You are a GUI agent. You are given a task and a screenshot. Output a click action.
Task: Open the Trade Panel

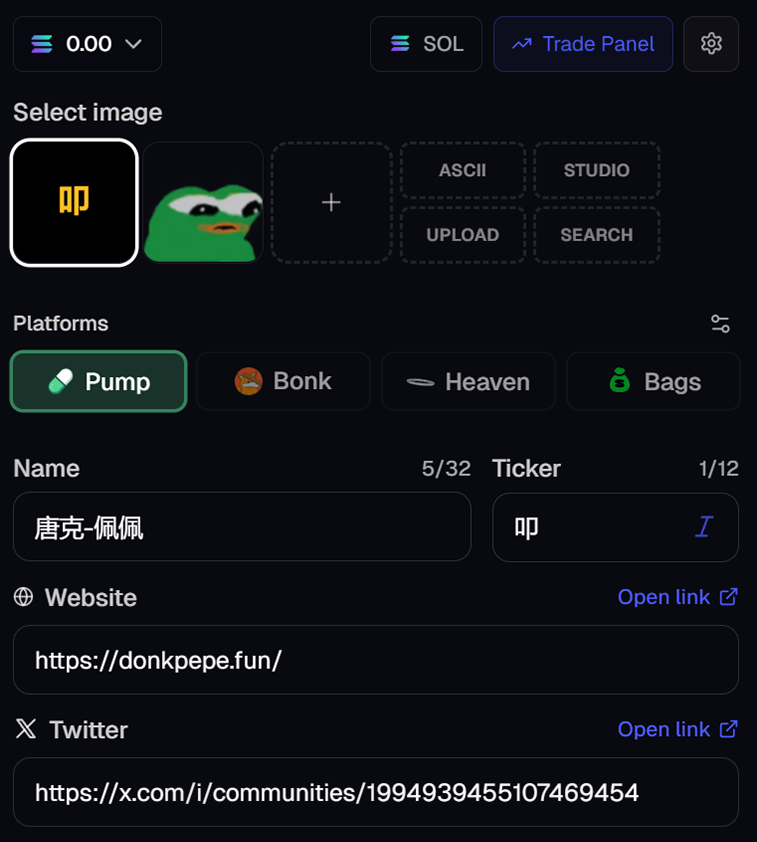(x=582, y=44)
